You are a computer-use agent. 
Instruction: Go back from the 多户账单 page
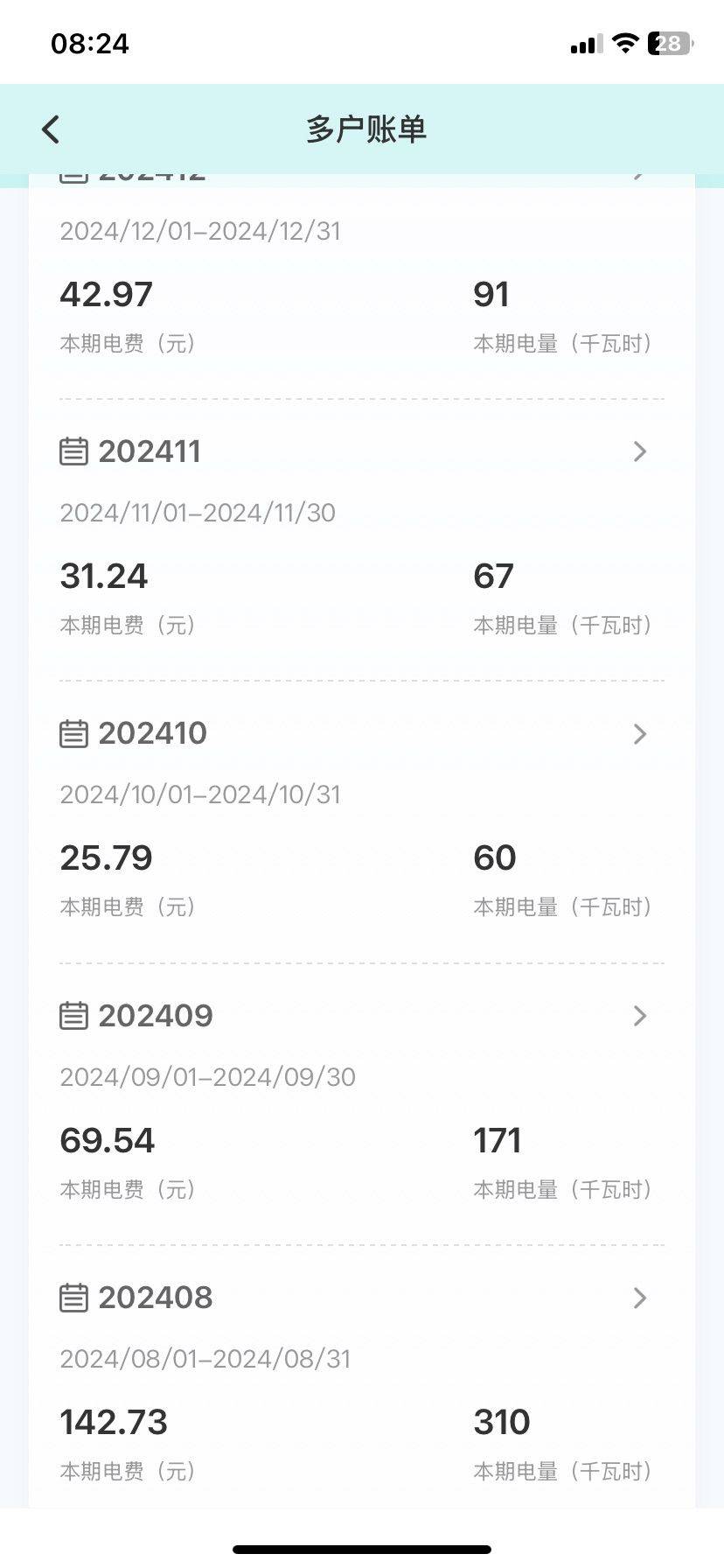point(51,129)
